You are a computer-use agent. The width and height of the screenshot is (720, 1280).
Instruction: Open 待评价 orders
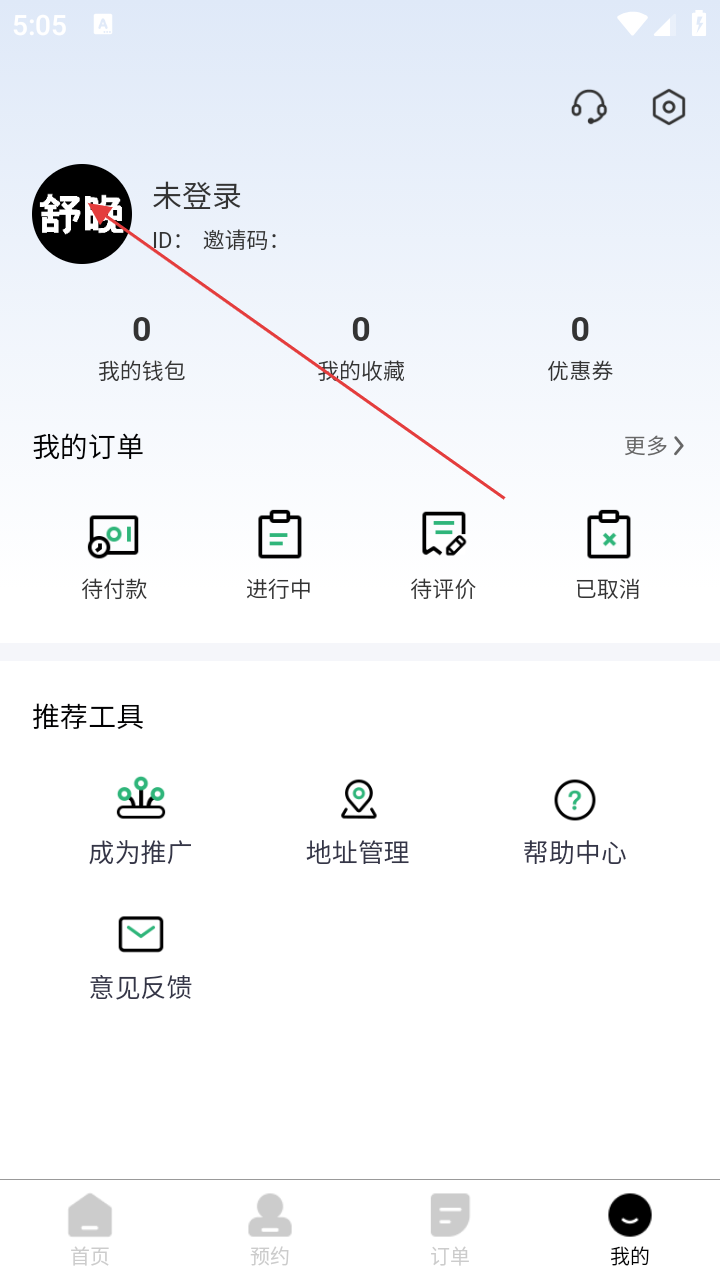click(x=443, y=556)
